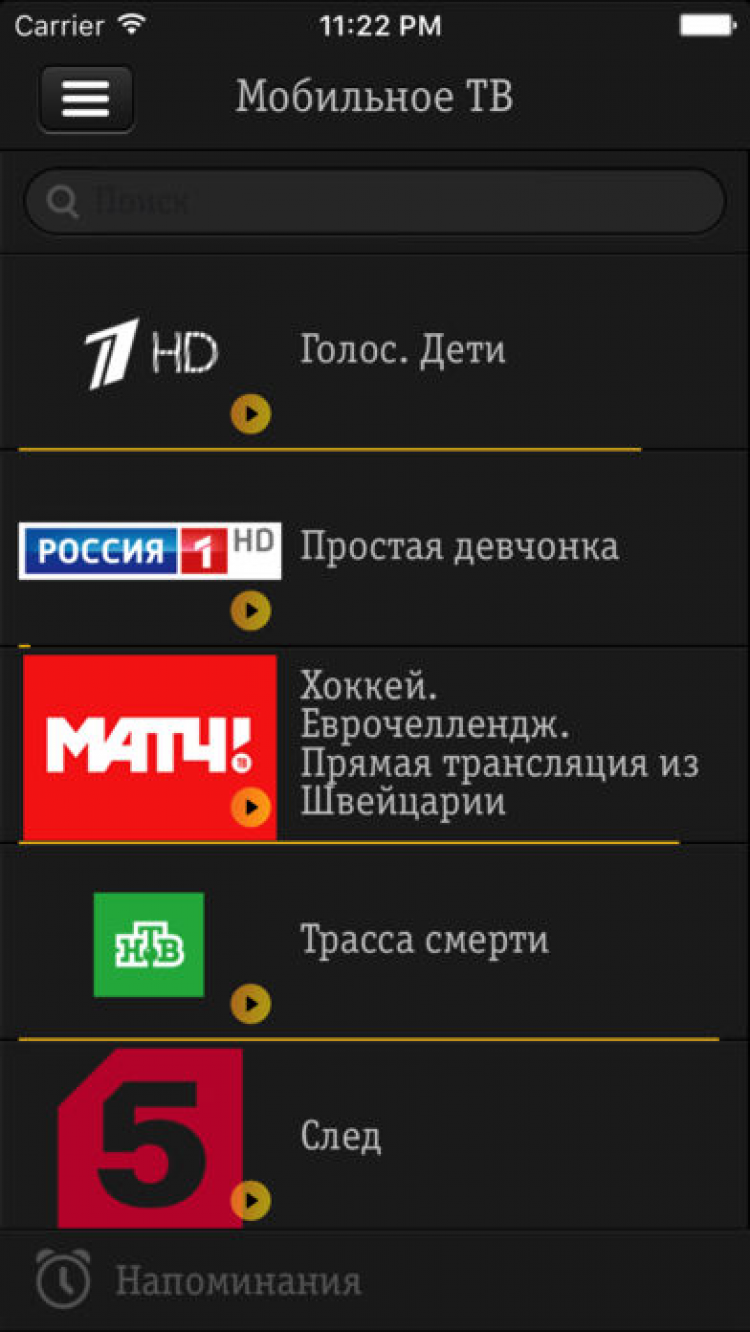
Task: Play the Голос. Дети stream
Action: (x=250, y=413)
